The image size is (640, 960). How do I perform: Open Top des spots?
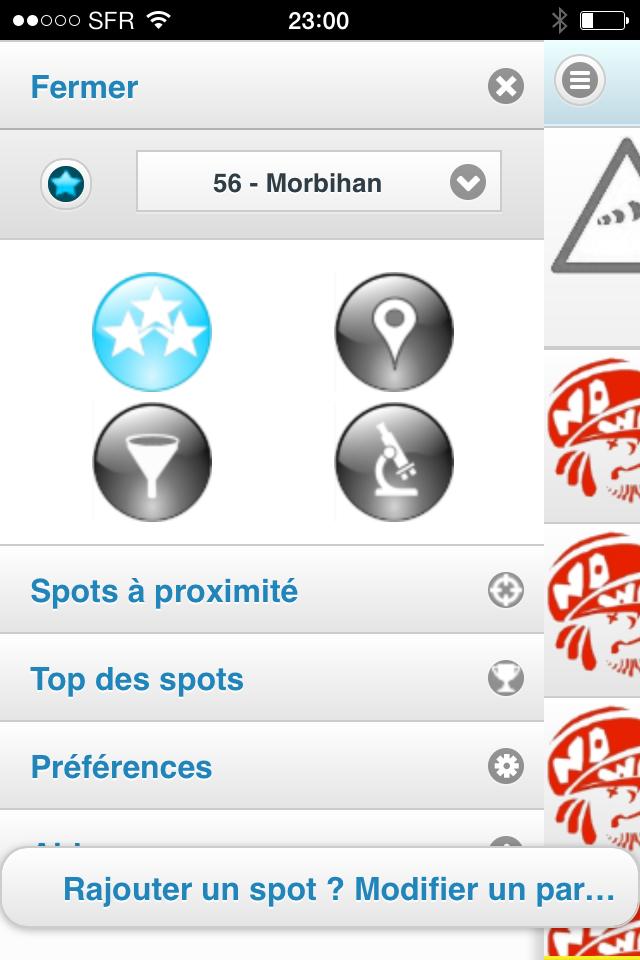click(x=270, y=679)
